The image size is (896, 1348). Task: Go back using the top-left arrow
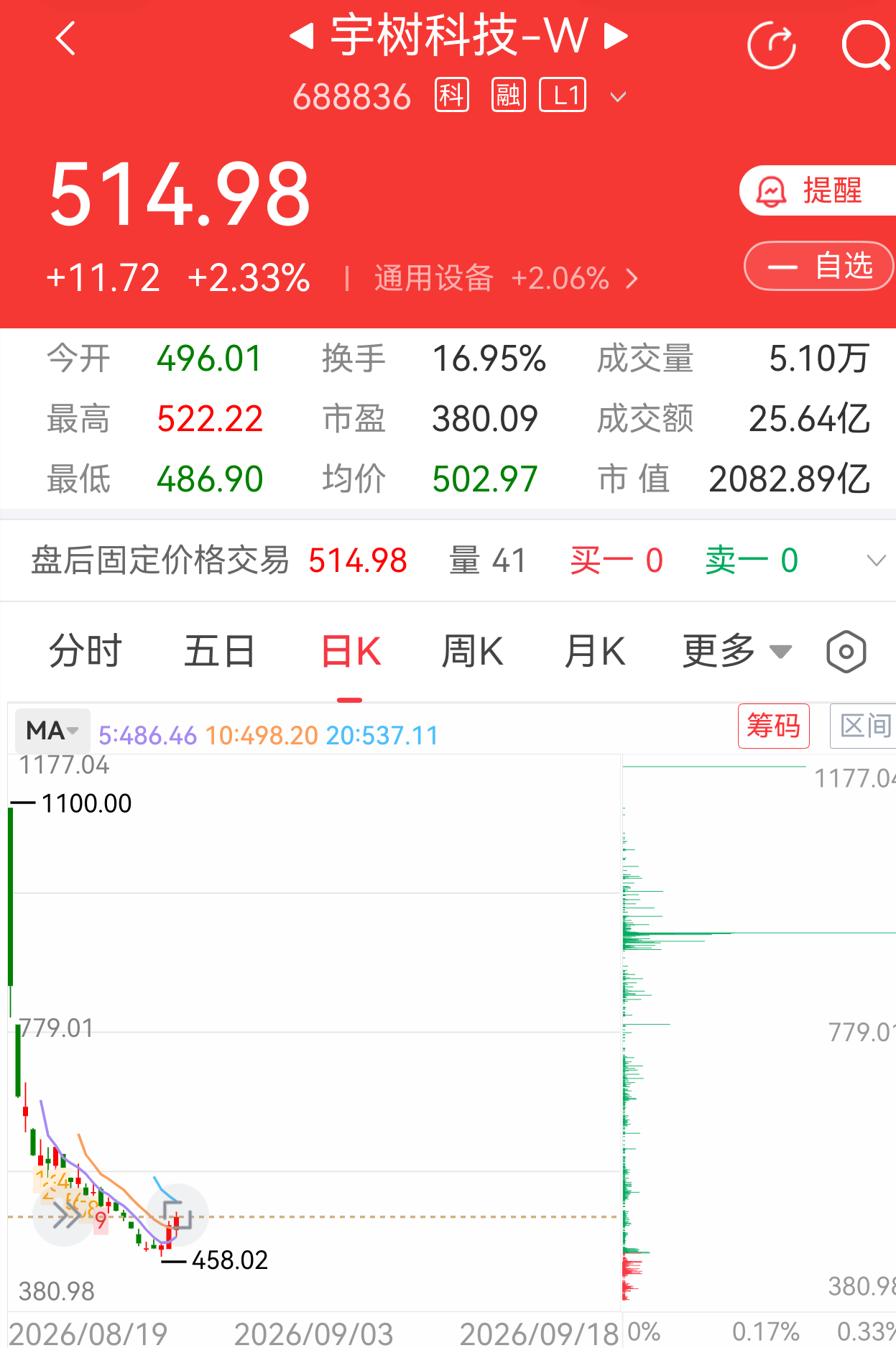65,38
